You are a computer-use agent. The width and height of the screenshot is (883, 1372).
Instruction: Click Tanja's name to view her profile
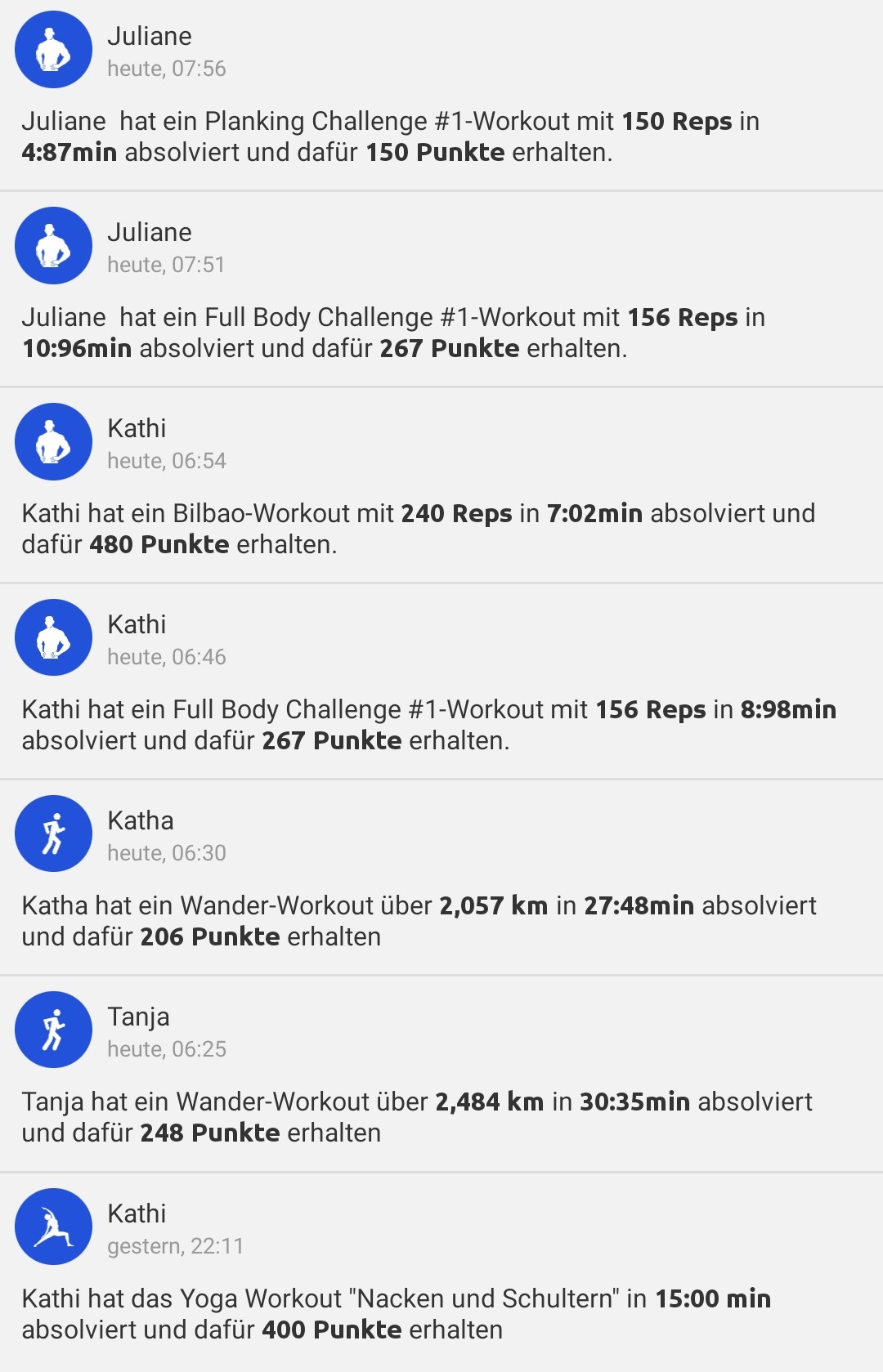coord(139,1017)
